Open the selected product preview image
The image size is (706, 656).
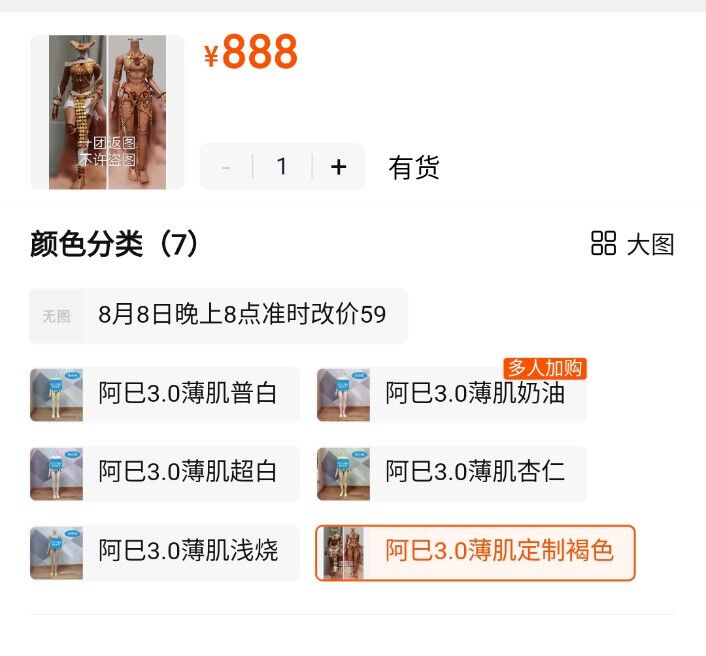107,112
